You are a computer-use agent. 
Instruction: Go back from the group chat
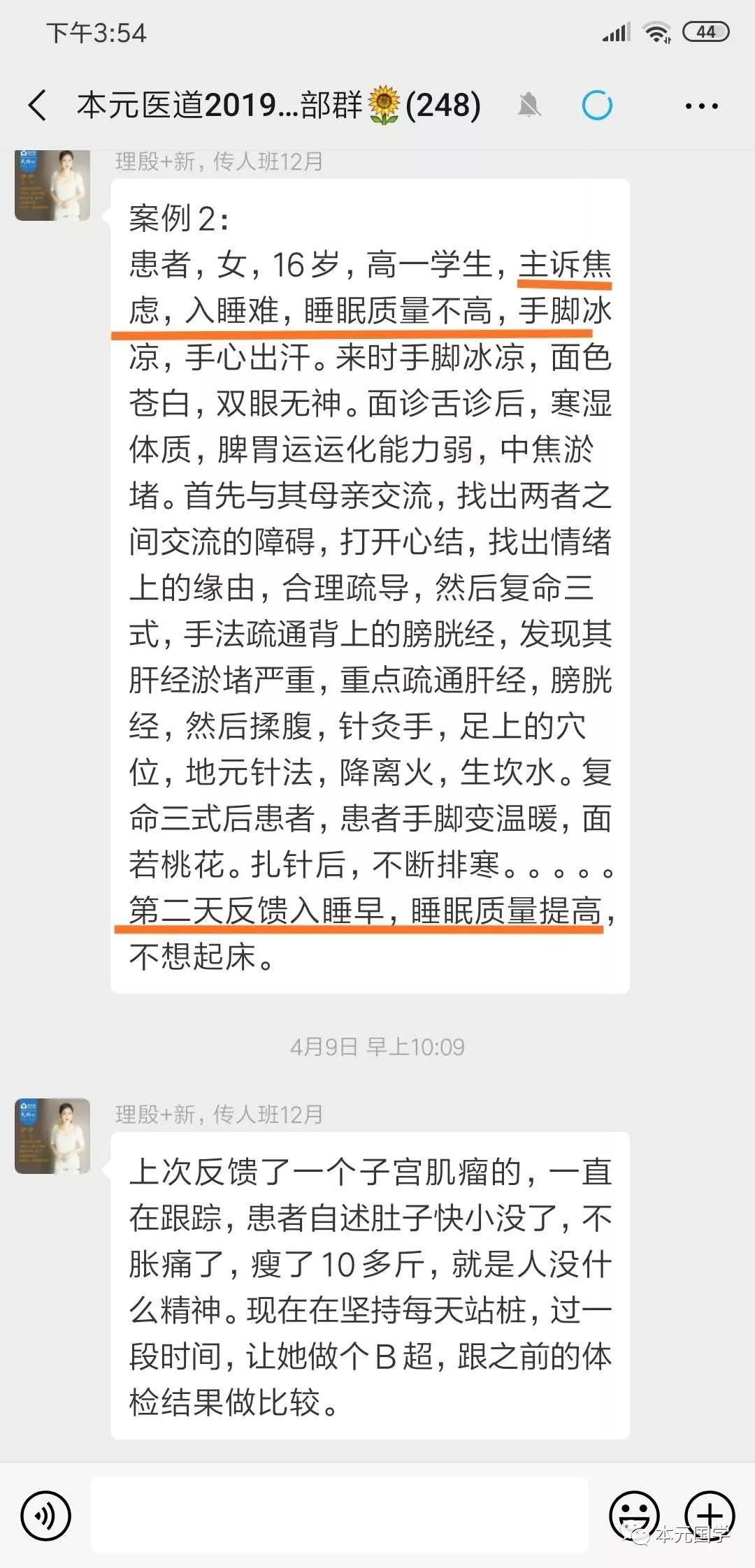(38, 106)
